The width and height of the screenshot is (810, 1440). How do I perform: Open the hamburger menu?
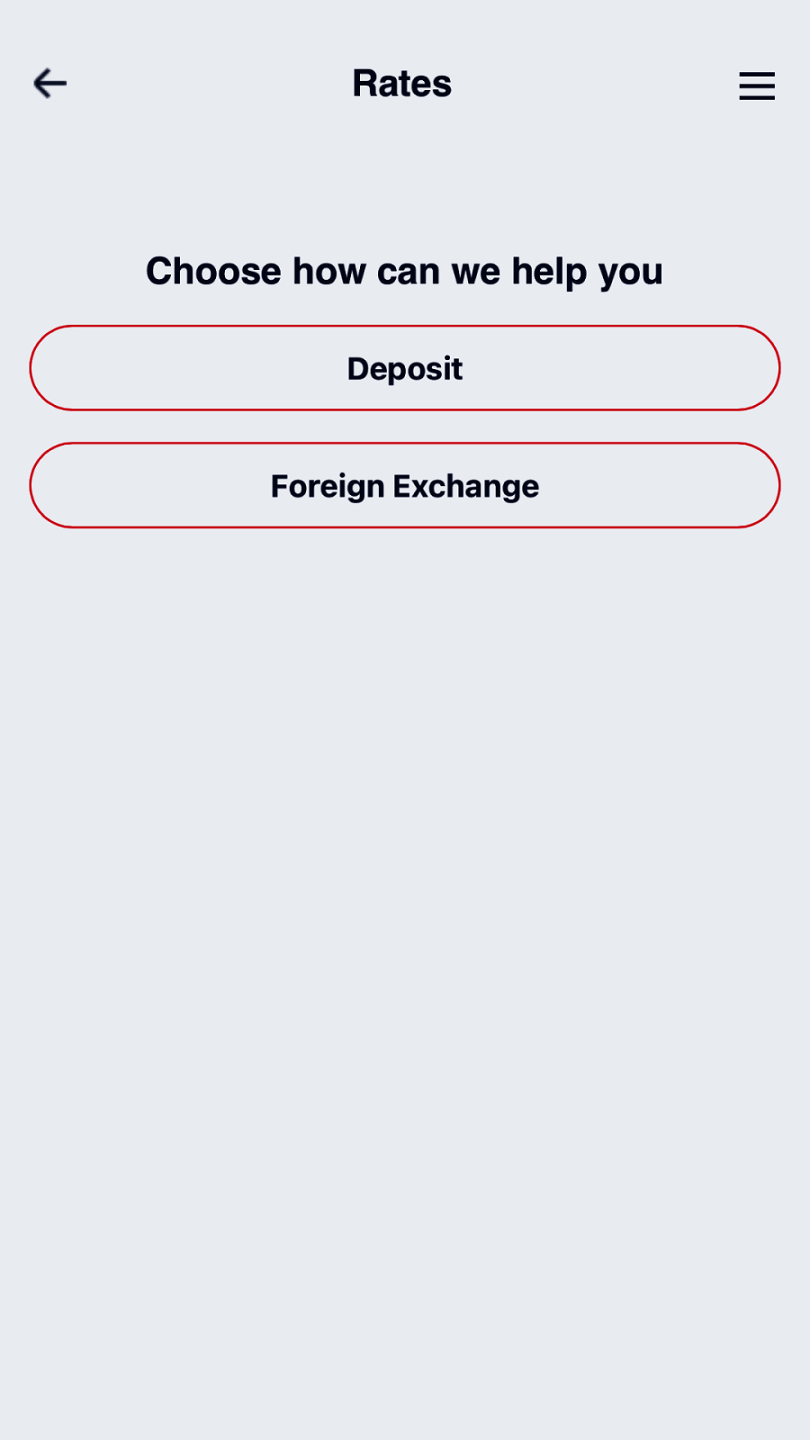pyautogui.click(x=756, y=86)
